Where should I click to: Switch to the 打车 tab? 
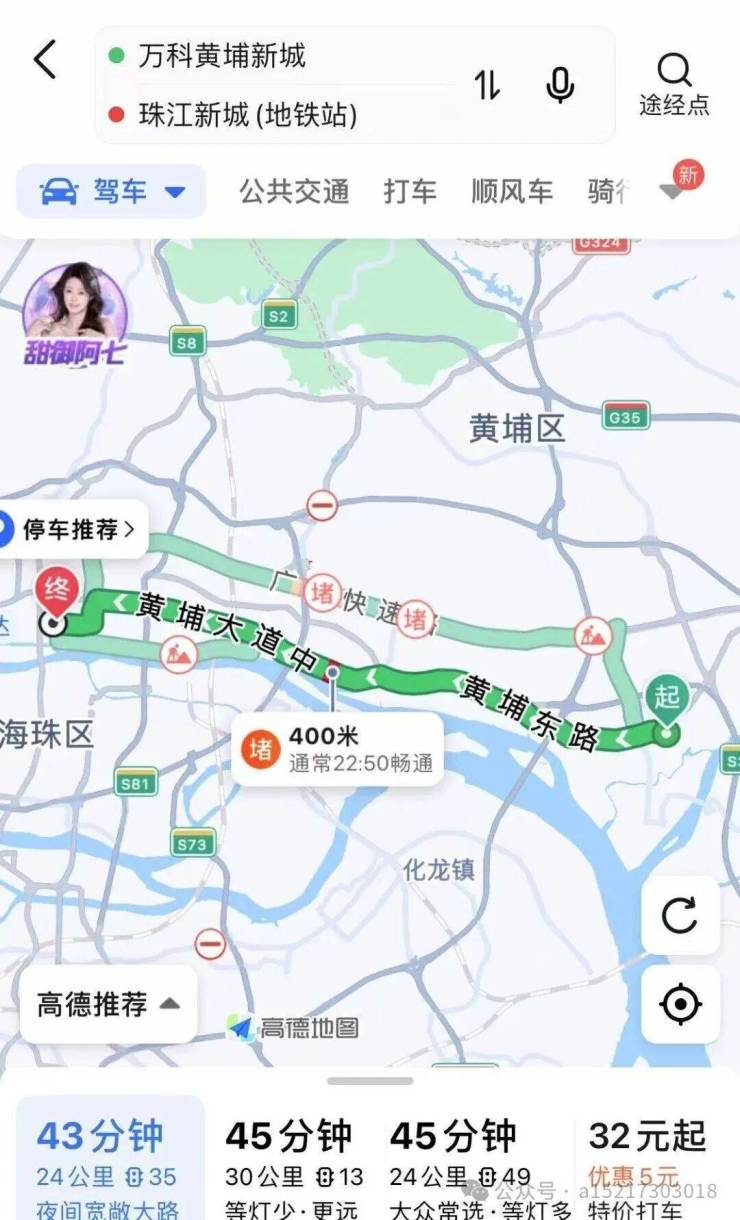[410, 191]
